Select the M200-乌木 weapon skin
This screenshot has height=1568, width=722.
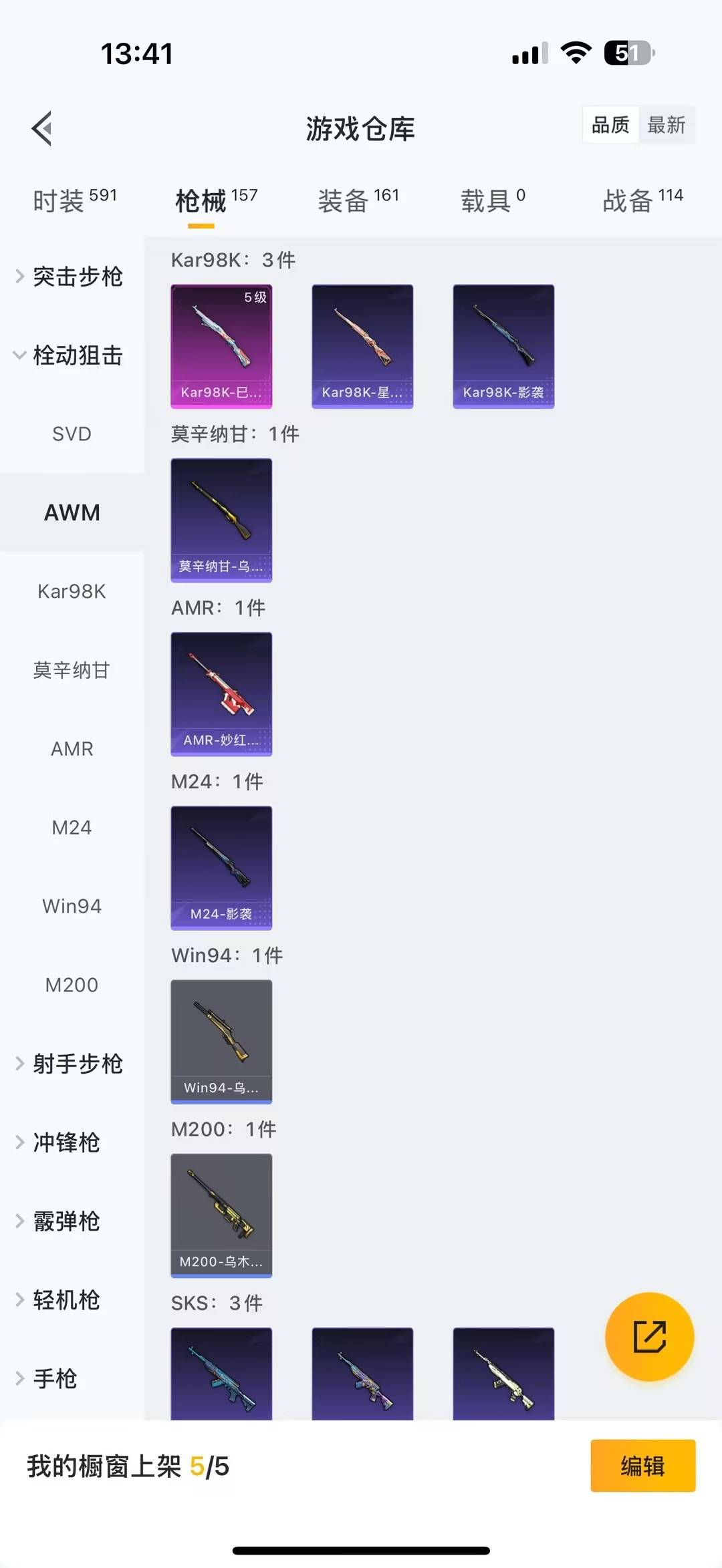pos(221,1216)
